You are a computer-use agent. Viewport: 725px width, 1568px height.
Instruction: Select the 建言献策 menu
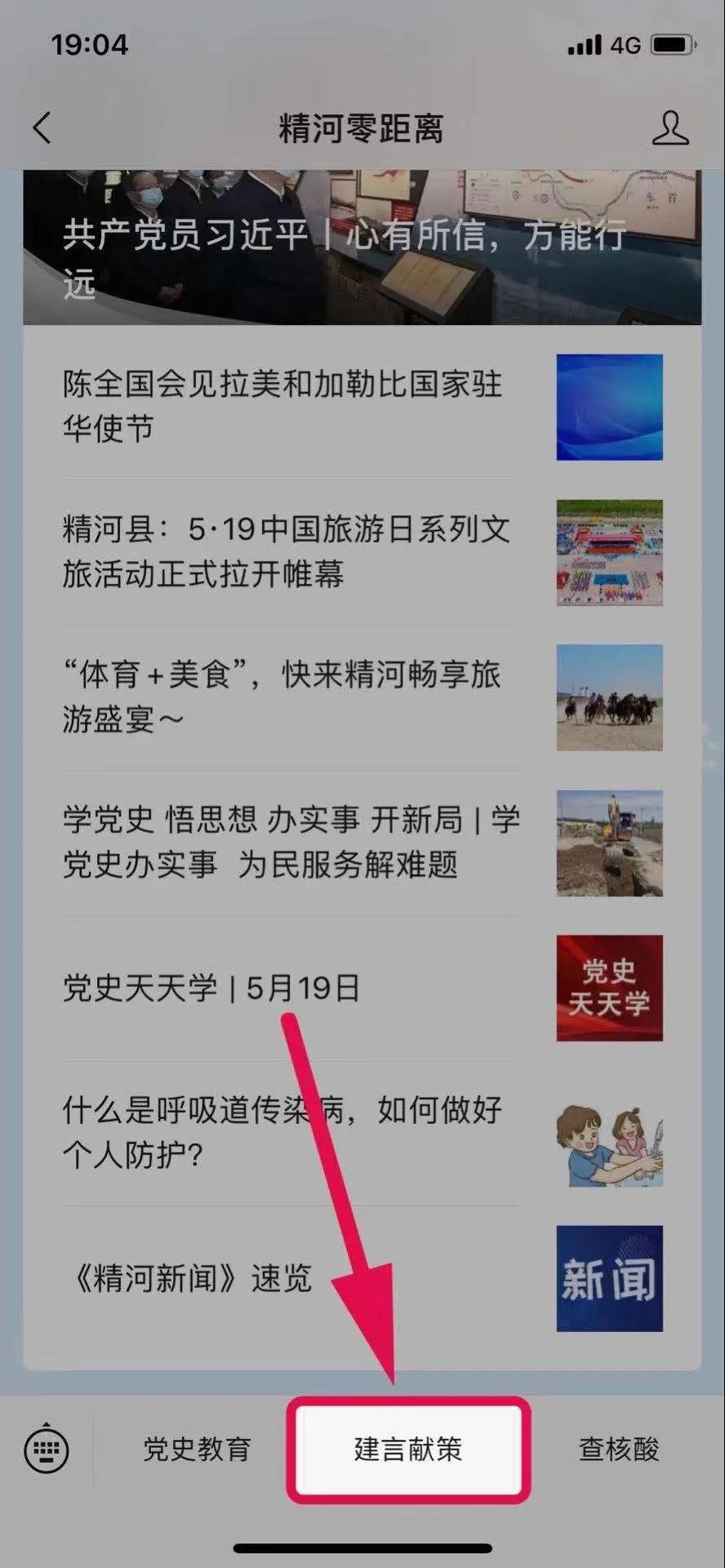point(408,1450)
